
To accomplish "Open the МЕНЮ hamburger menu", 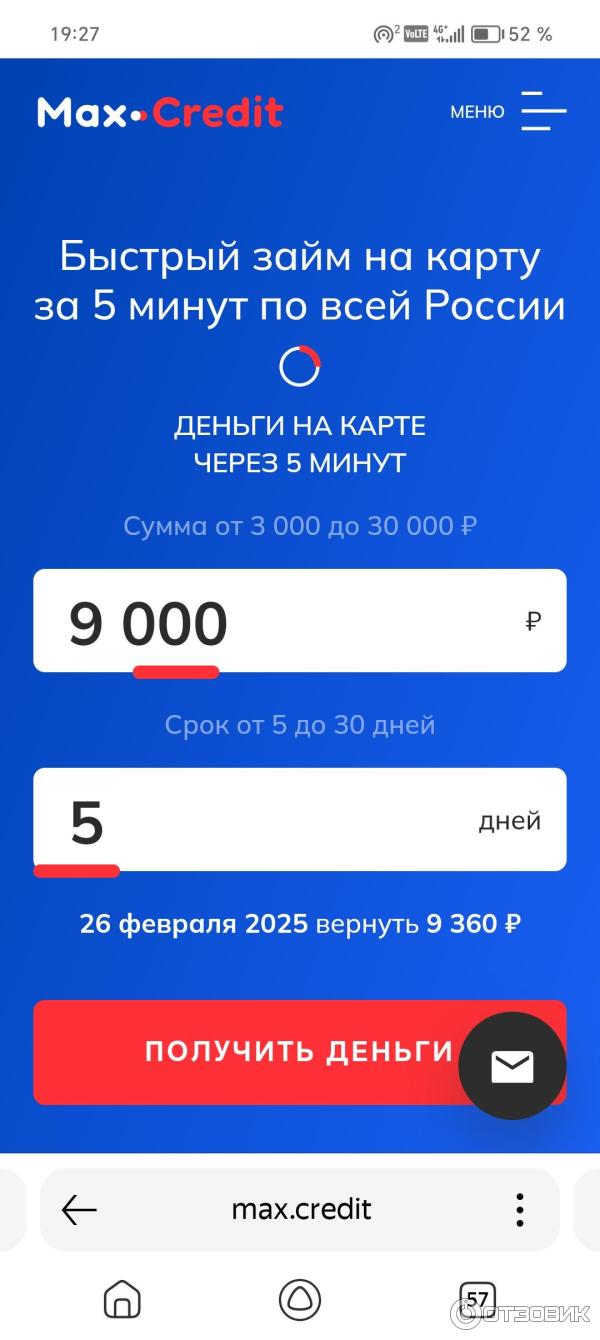I will [543, 112].
